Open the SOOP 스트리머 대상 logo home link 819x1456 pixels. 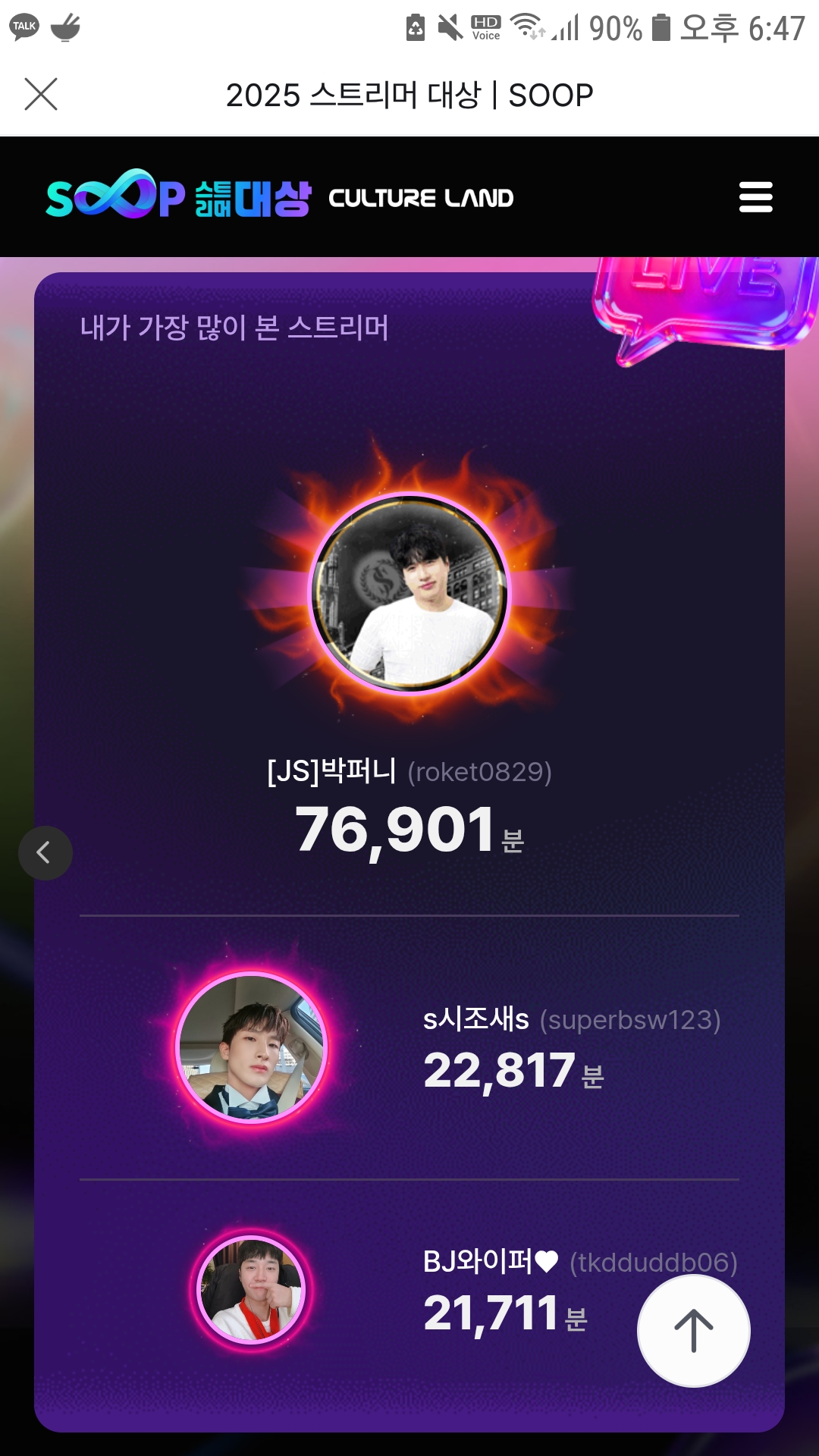click(x=179, y=196)
